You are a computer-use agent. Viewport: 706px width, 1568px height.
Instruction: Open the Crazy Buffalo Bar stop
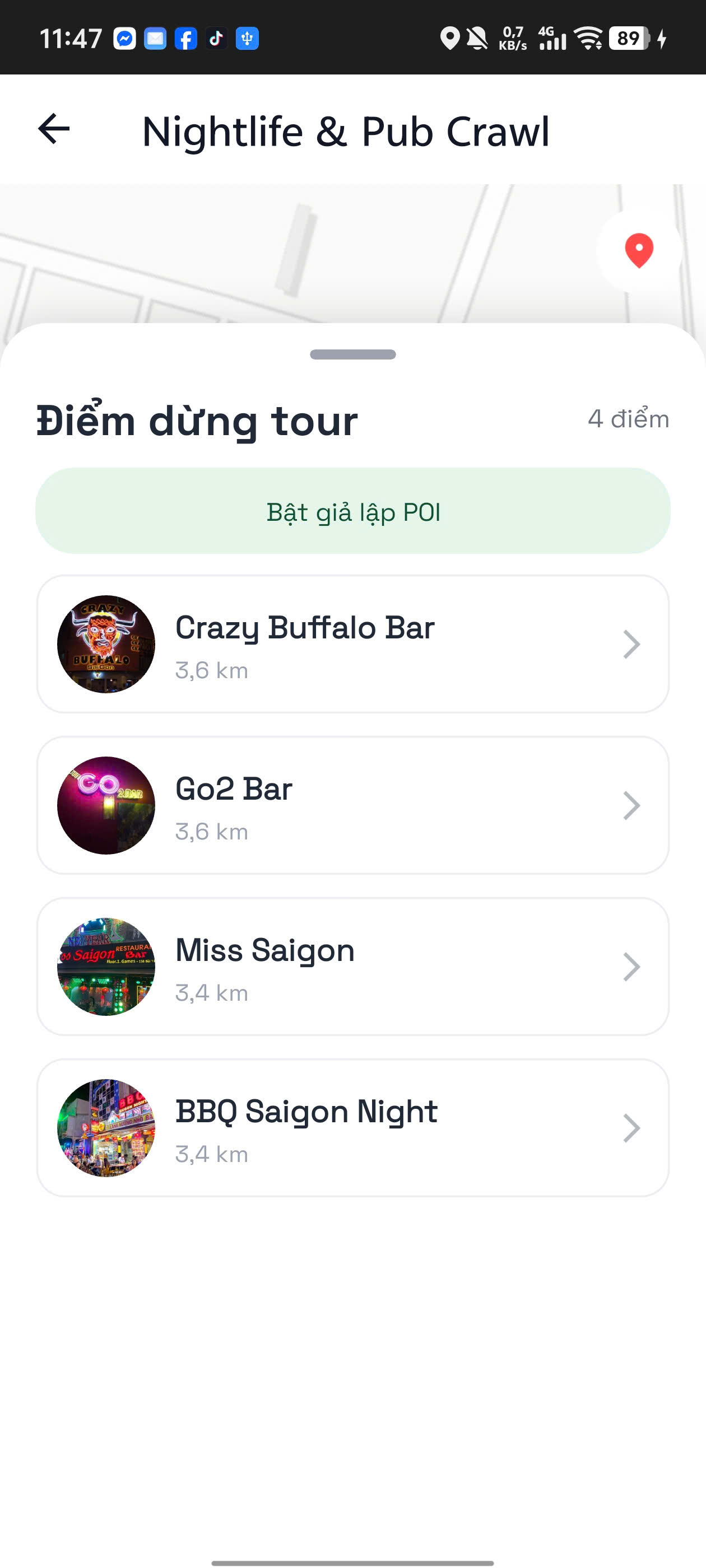click(x=352, y=644)
